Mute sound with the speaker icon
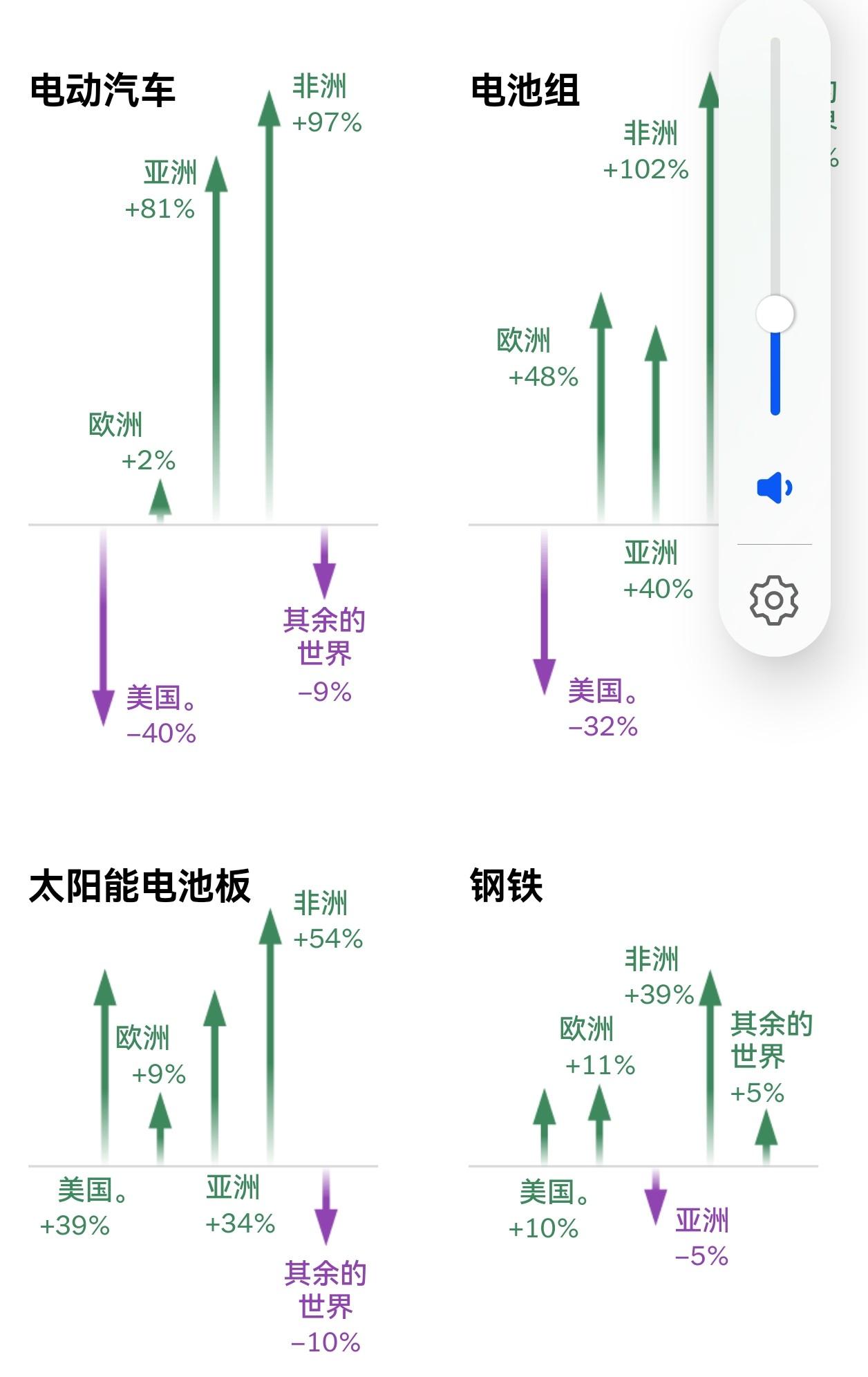The width and height of the screenshot is (868, 1377). [775, 488]
